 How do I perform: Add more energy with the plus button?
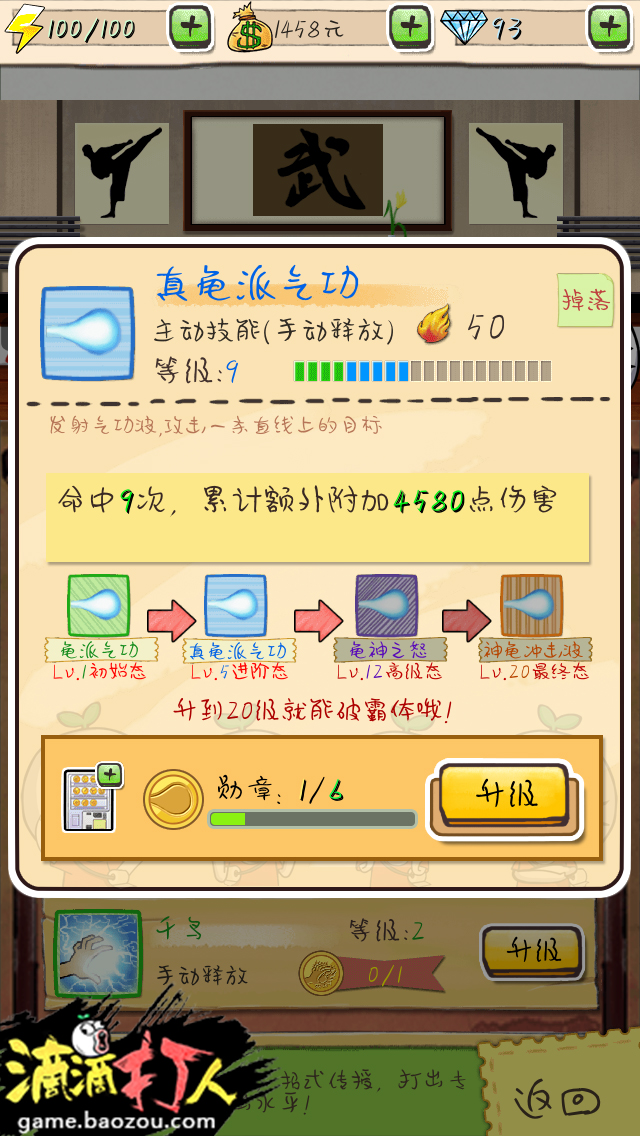click(190, 26)
